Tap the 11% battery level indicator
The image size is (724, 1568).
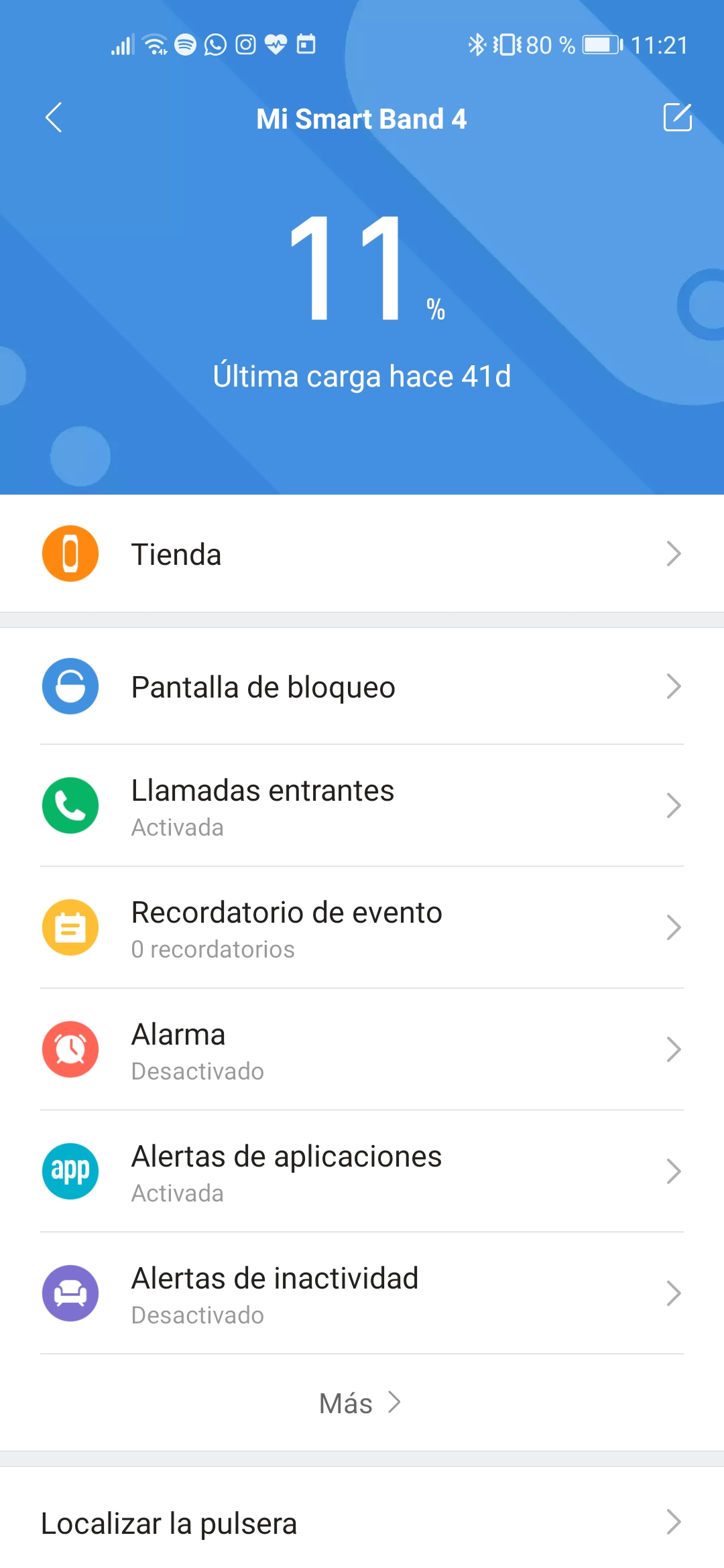(x=362, y=268)
